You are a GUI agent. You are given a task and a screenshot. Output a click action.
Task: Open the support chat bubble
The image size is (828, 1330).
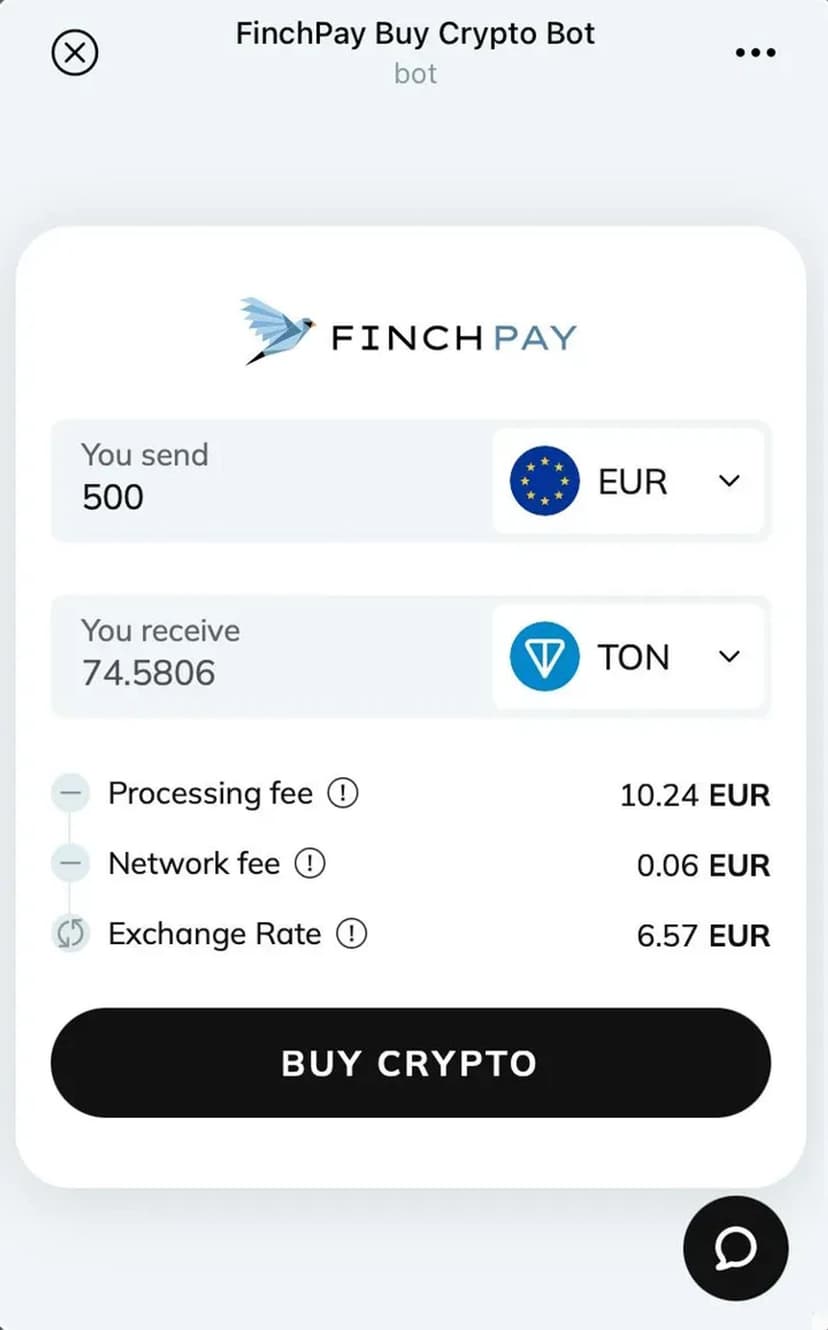[736, 1248]
